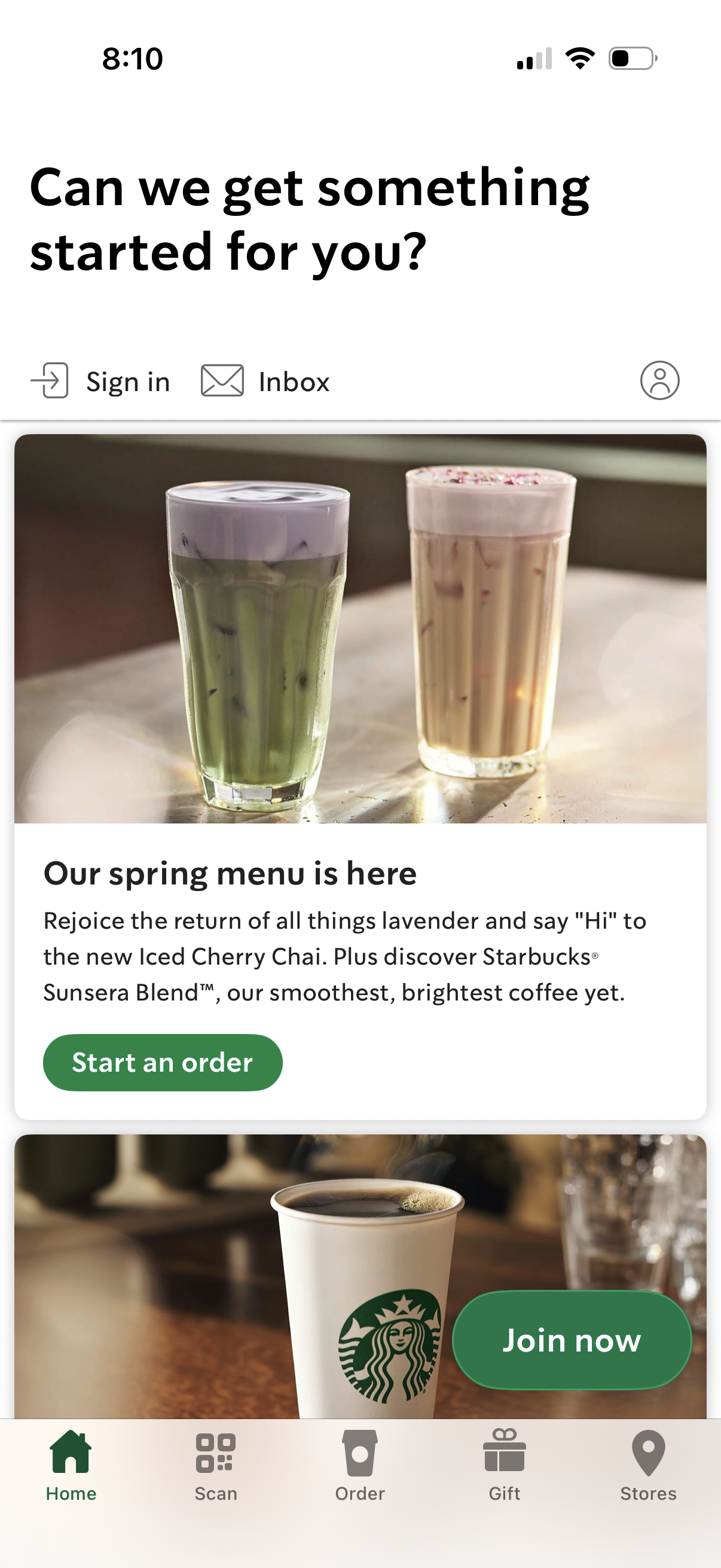
Task: Open your Inbox messages
Action: pyautogui.click(x=293, y=381)
